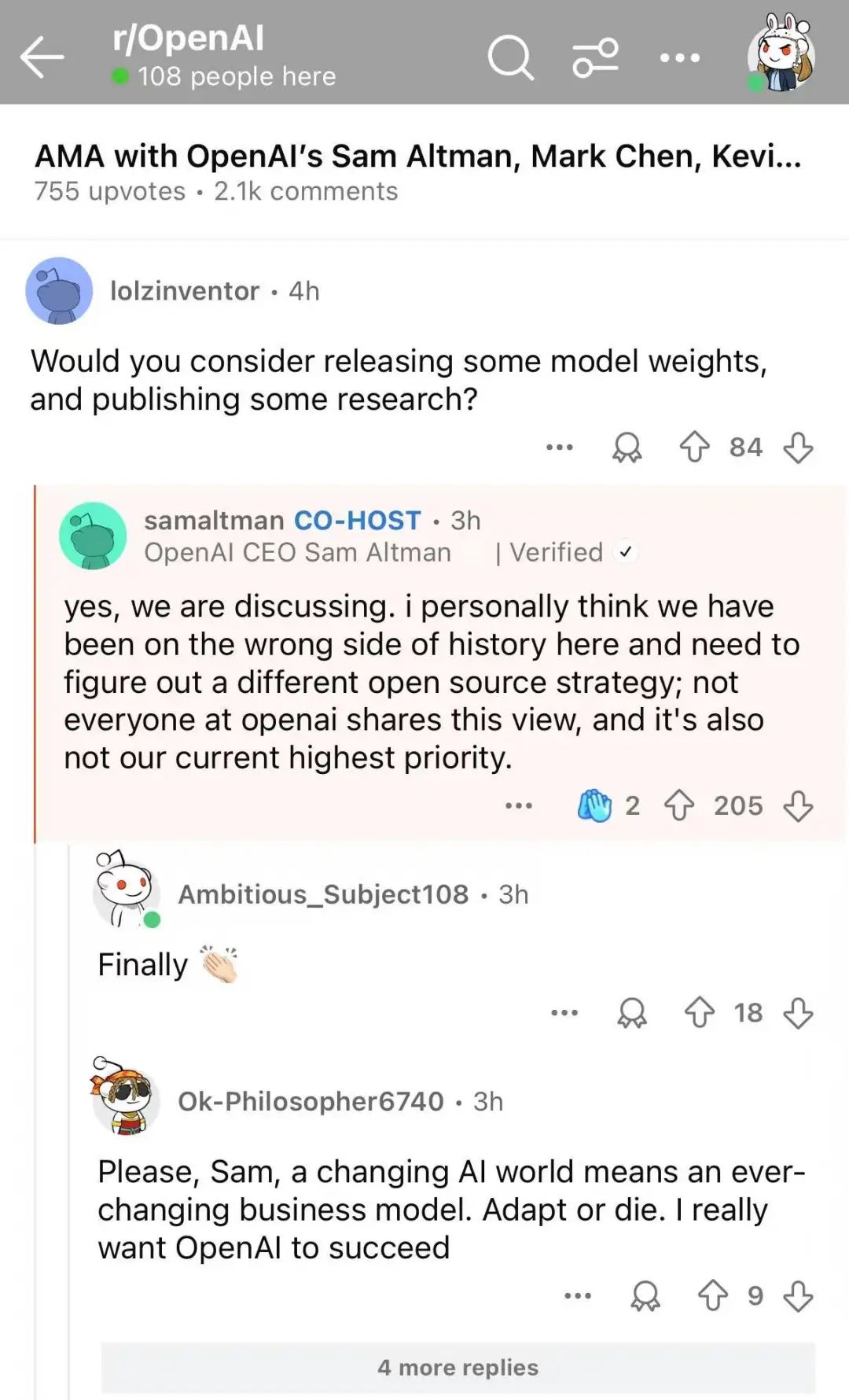This screenshot has height=1400, width=849.
Task: Open samaltman's user profile
Action: point(214,521)
